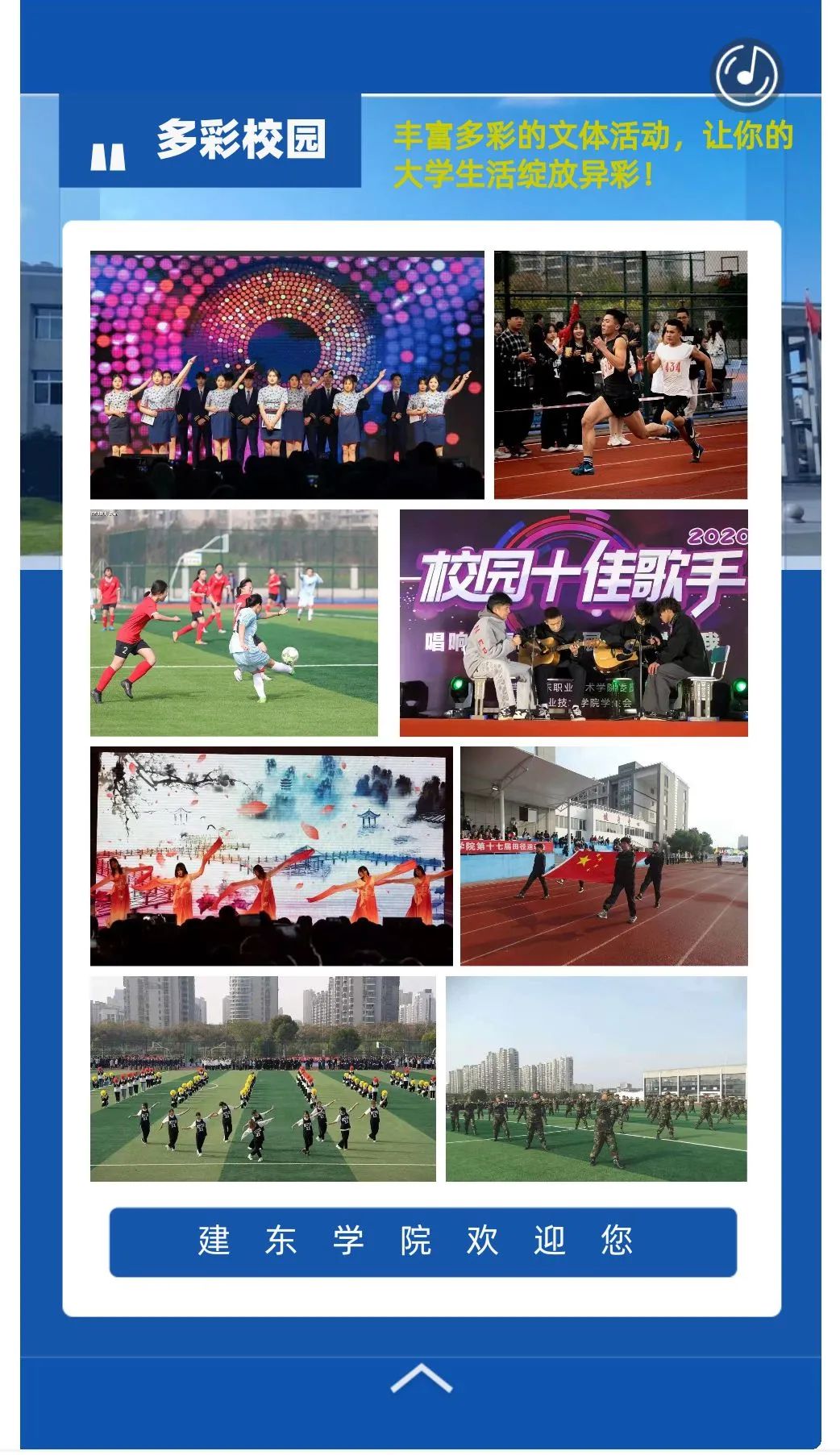The width and height of the screenshot is (840, 1455).
Task: Toggle the background music icon
Action: [746, 74]
